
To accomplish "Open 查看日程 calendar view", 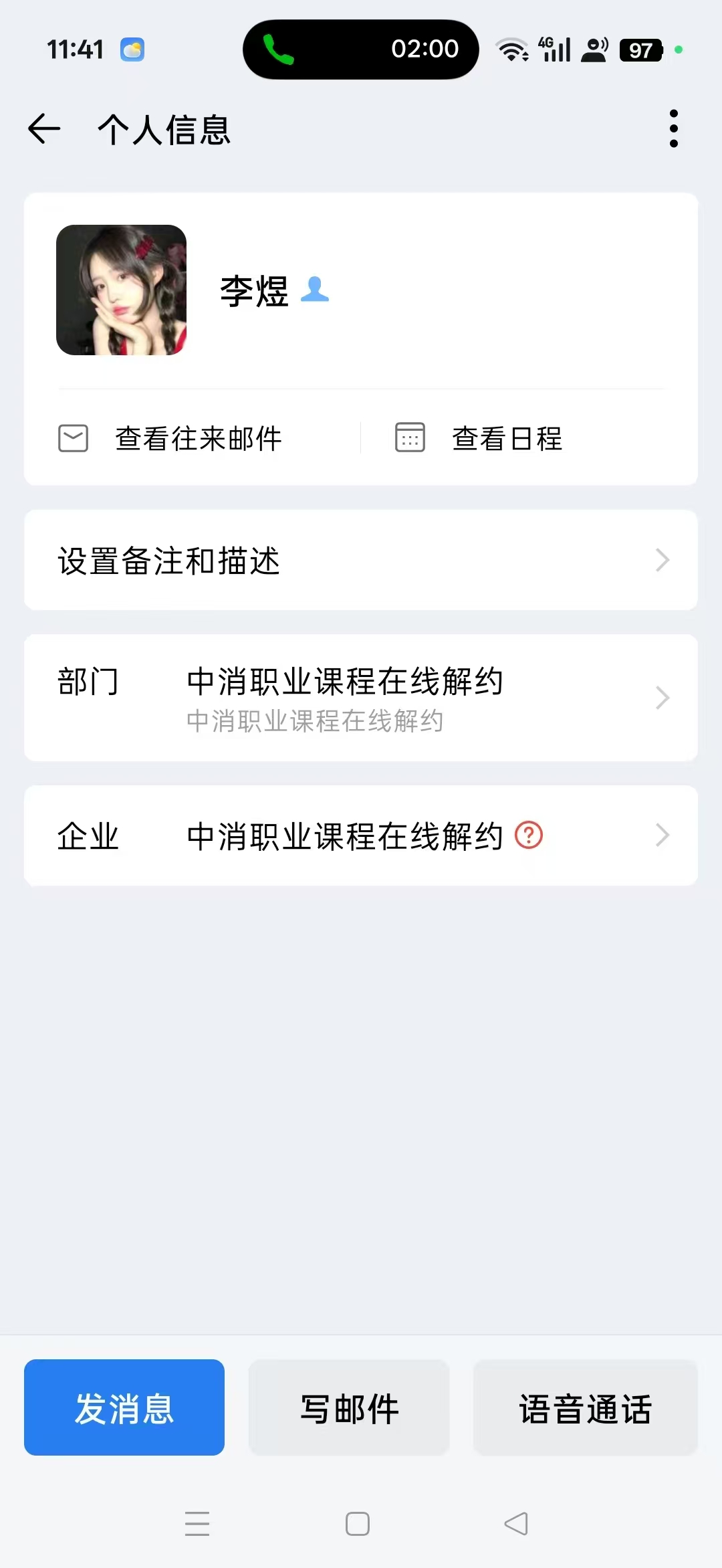I will coord(479,438).
